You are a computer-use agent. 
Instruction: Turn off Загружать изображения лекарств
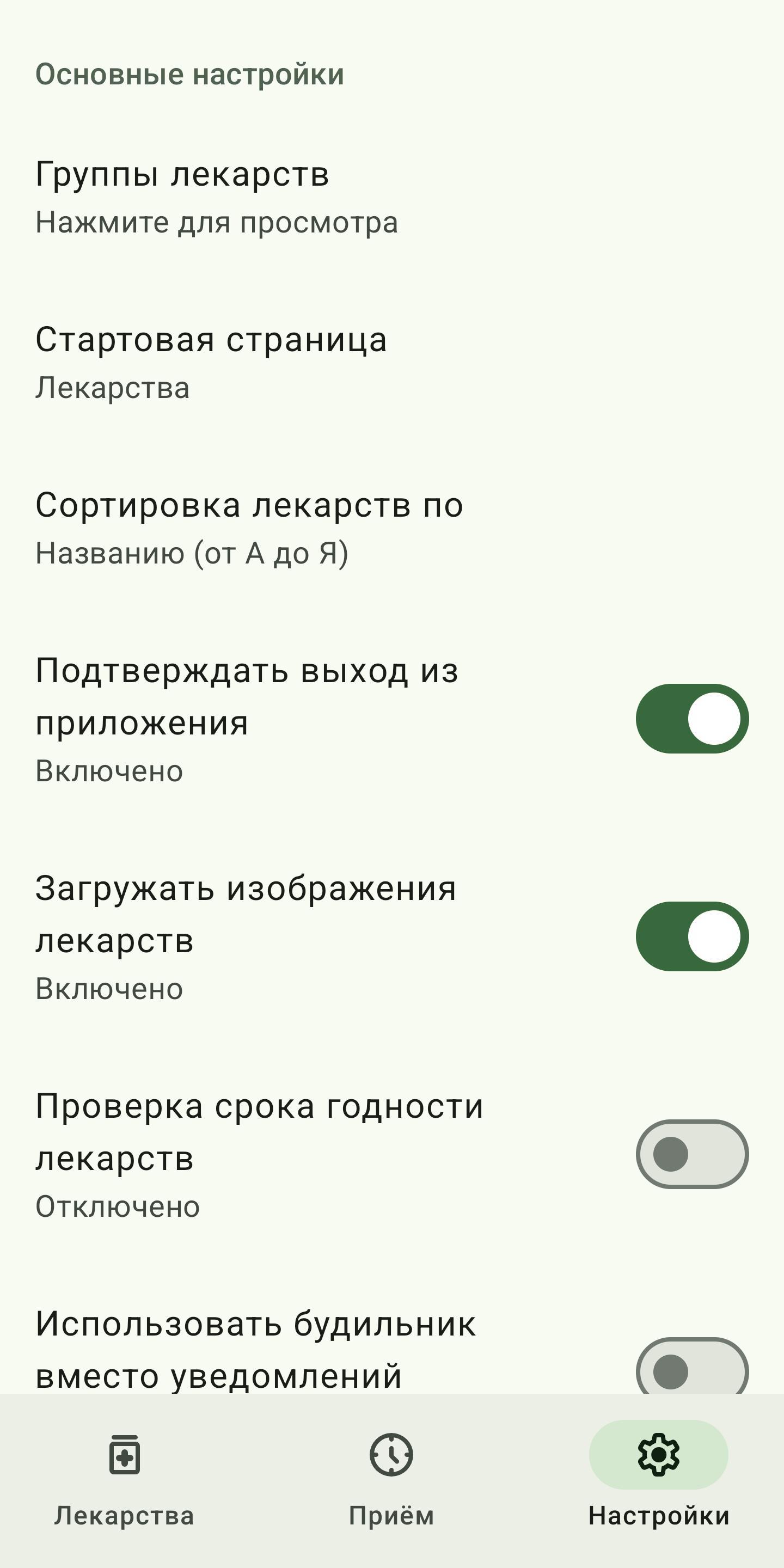pyautogui.click(x=692, y=936)
